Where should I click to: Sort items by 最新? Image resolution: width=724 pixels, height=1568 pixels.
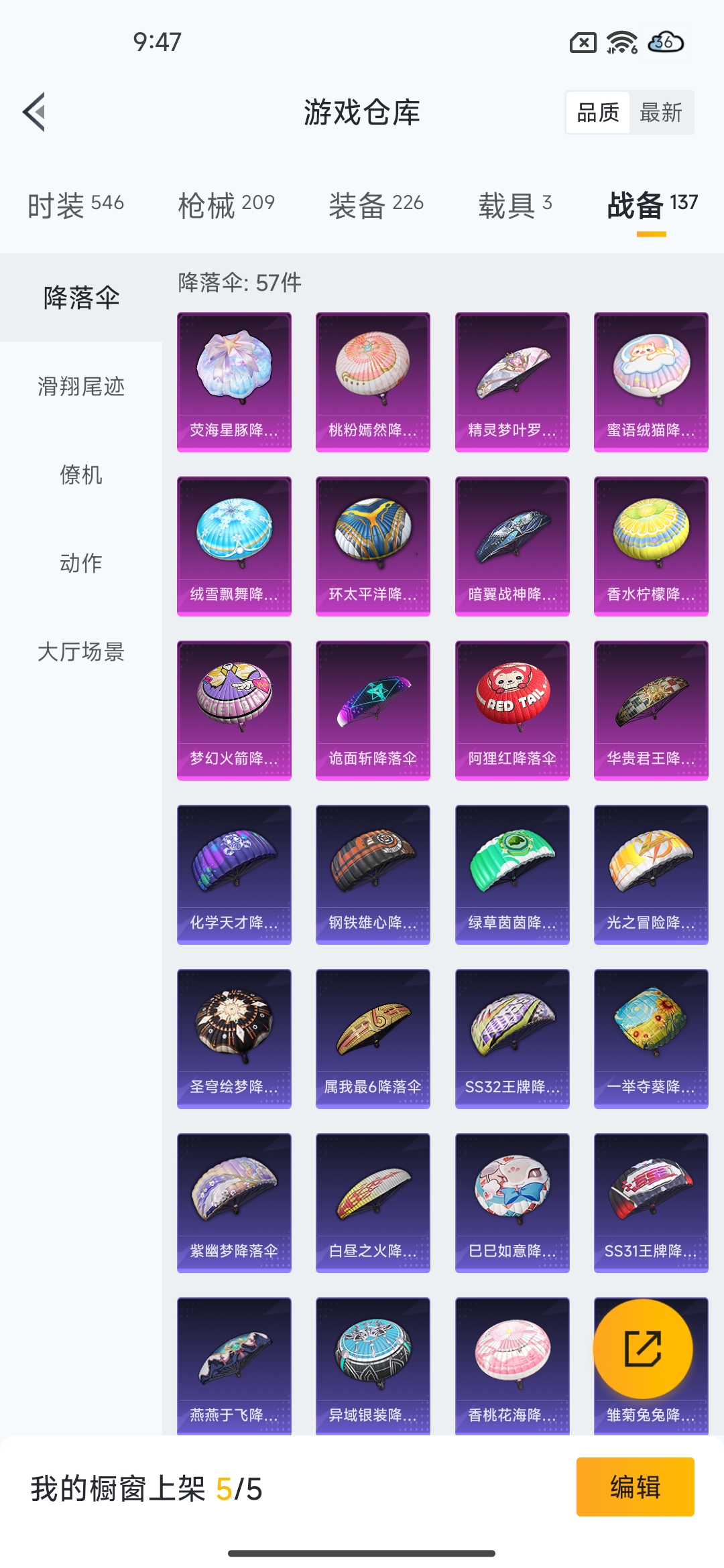(x=660, y=113)
